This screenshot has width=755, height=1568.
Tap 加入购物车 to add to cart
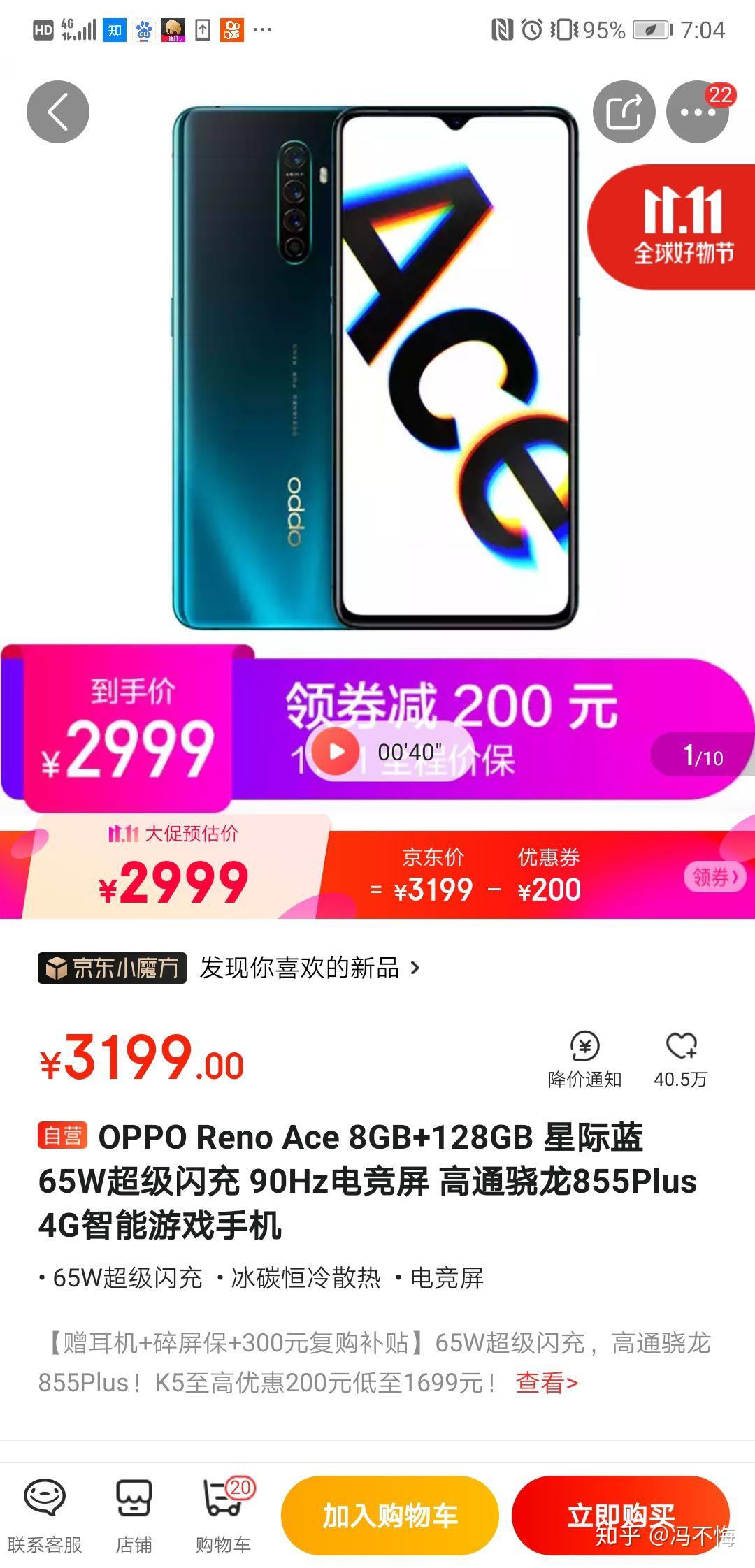389,1515
